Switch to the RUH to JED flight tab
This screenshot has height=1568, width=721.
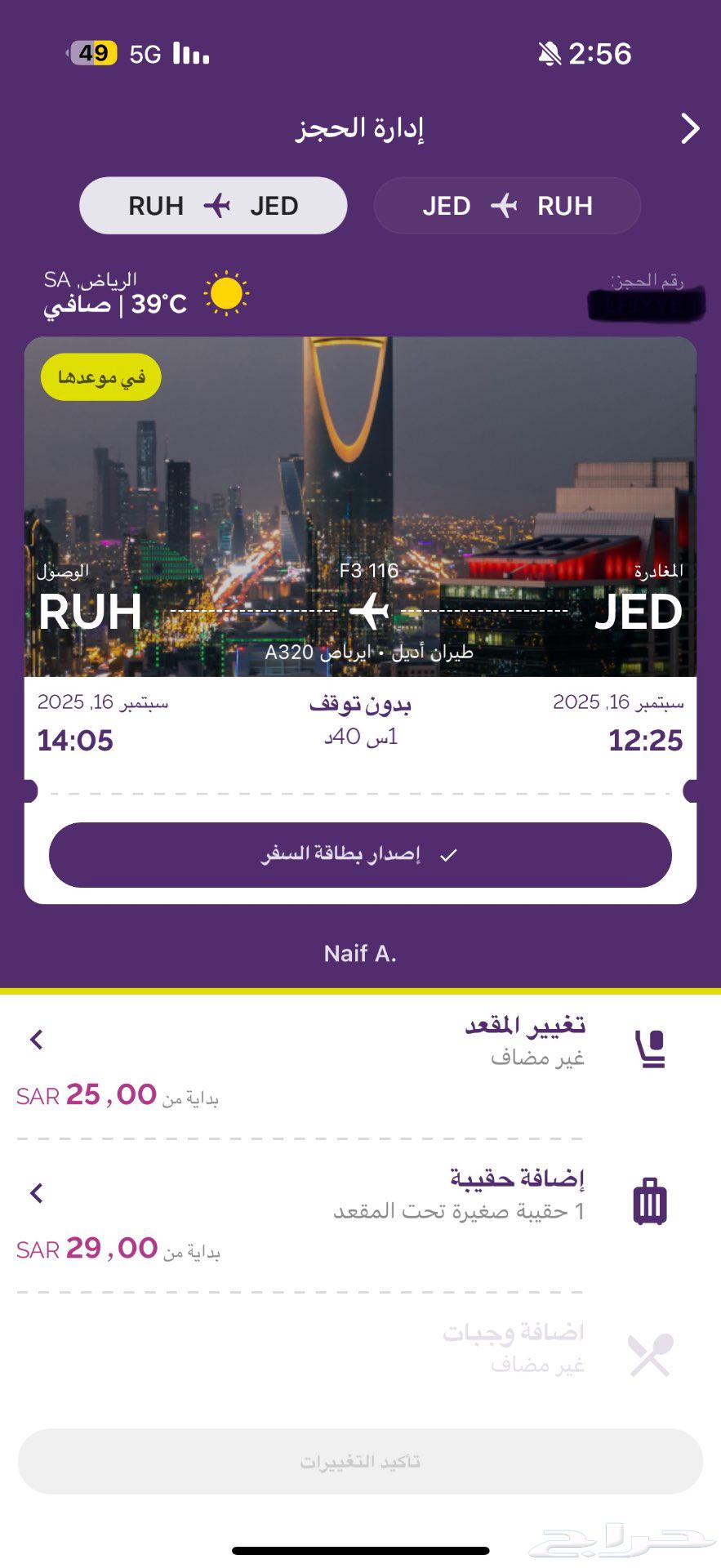pyautogui.click(x=212, y=206)
